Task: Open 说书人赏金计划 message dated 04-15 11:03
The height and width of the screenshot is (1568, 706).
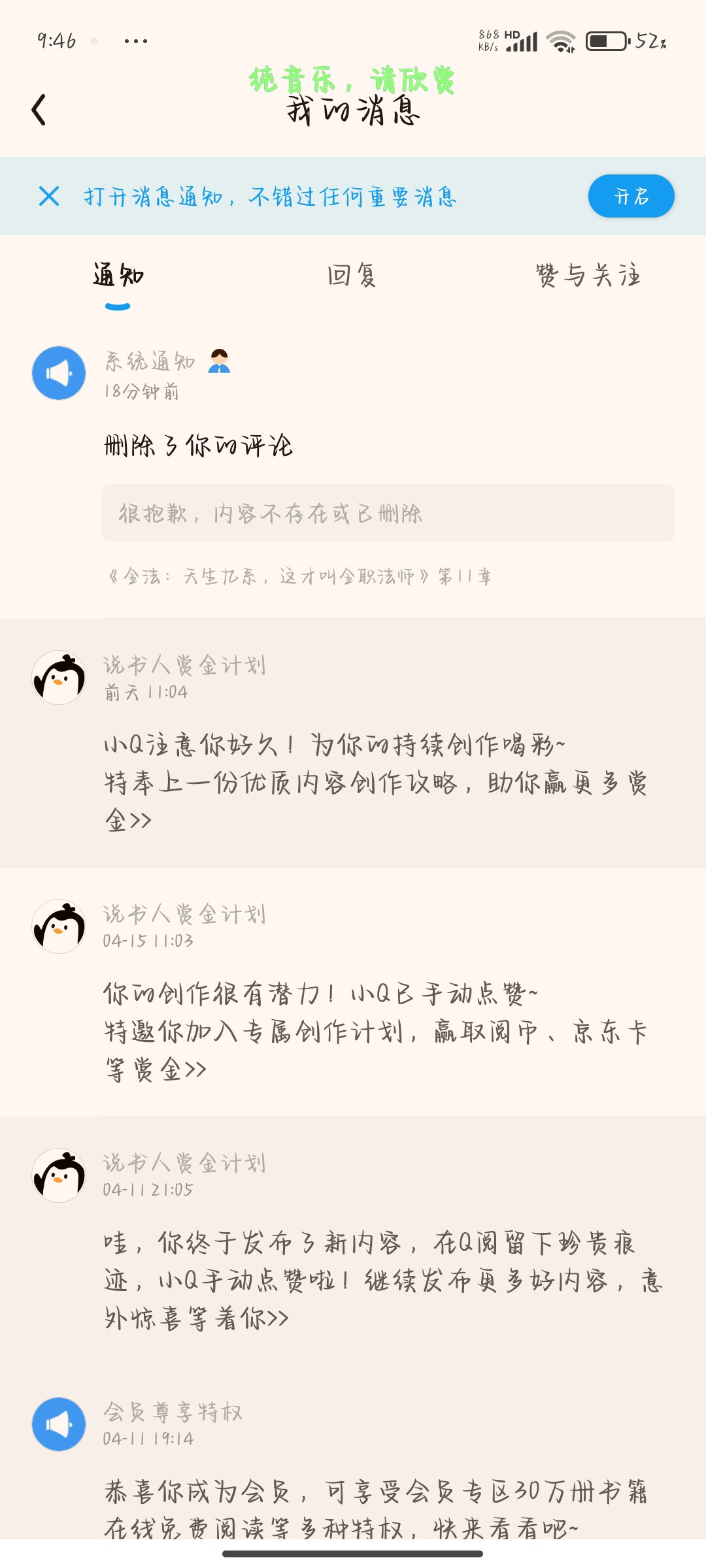Action: 353,992
